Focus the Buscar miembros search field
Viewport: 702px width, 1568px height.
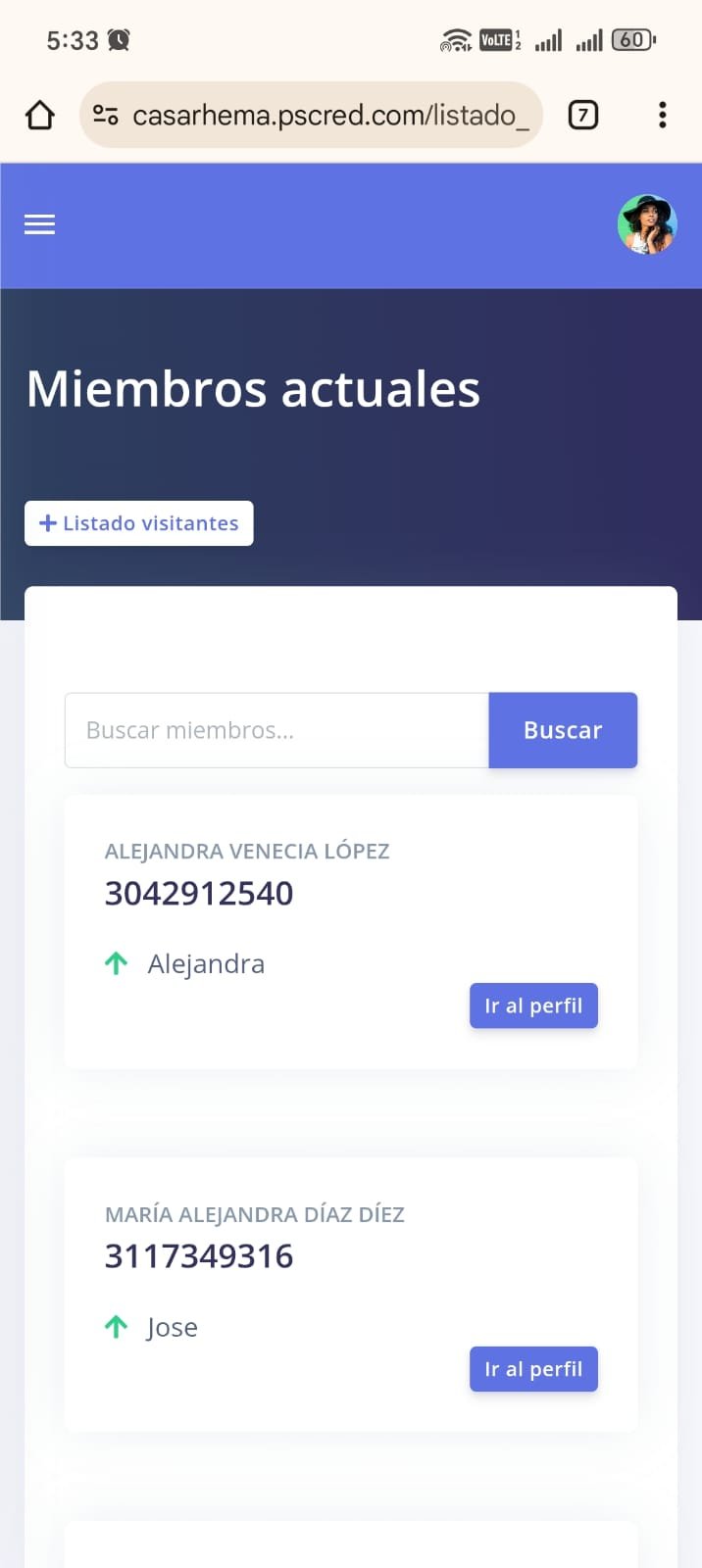click(x=276, y=730)
